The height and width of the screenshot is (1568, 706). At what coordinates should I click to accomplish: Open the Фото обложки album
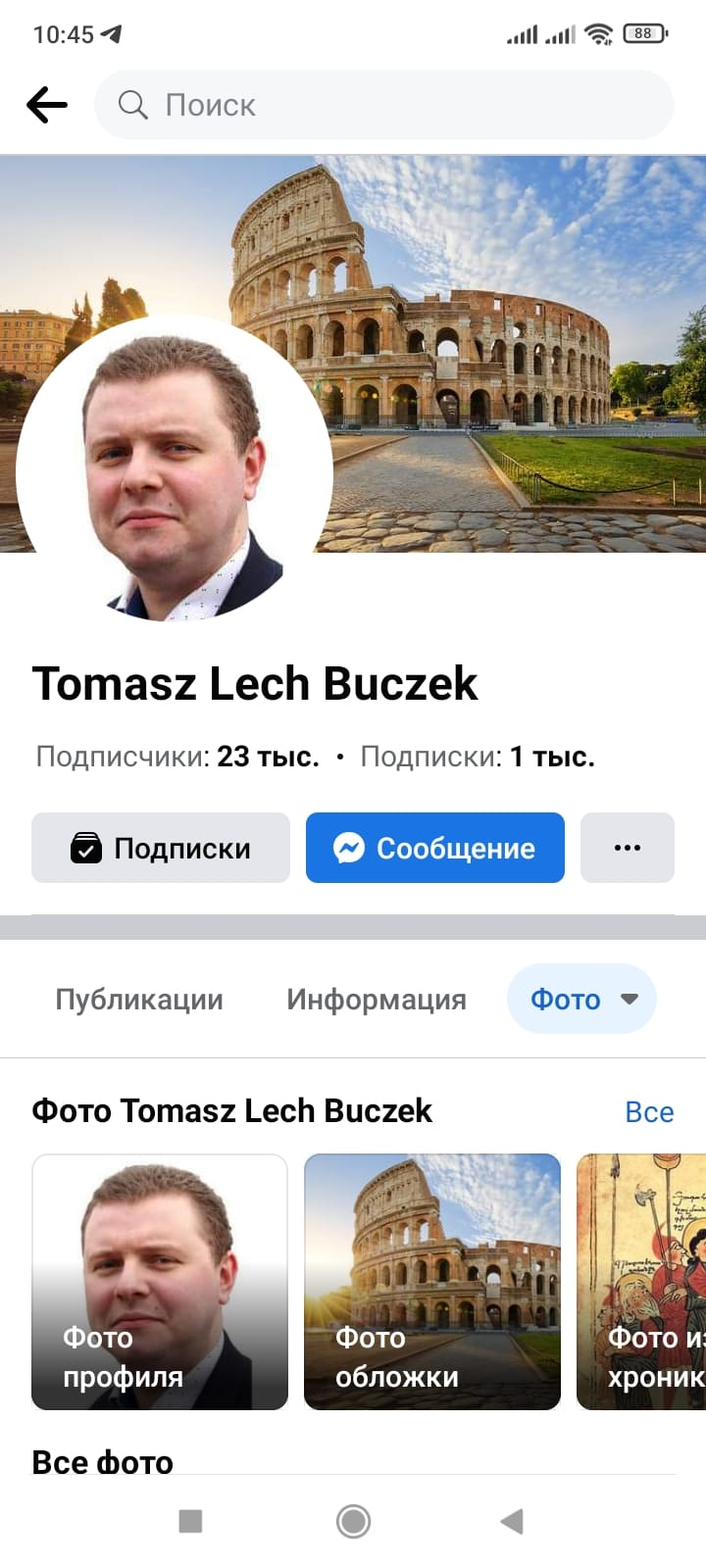(432, 1282)
